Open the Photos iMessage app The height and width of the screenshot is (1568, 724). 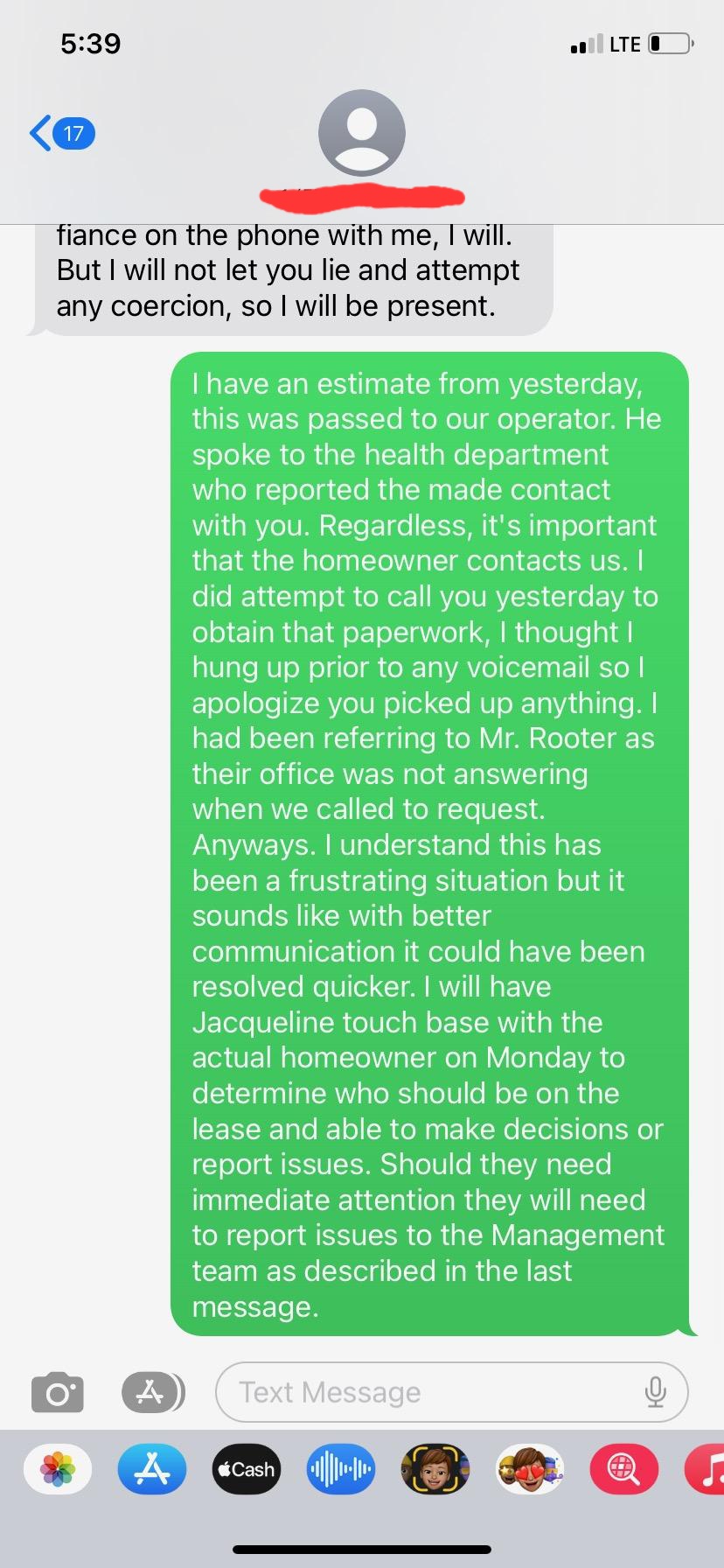[58, 1469]
